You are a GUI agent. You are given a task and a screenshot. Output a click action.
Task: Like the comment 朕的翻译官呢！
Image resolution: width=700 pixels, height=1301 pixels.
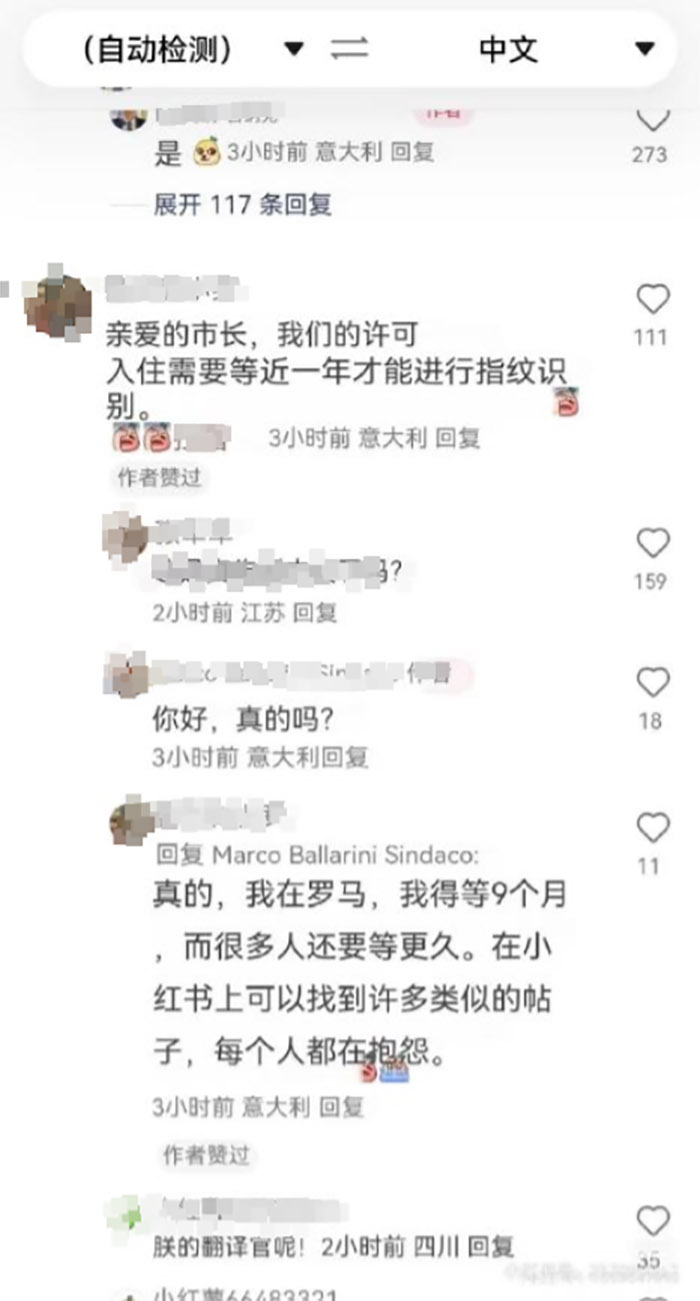tap(652, 1221)
